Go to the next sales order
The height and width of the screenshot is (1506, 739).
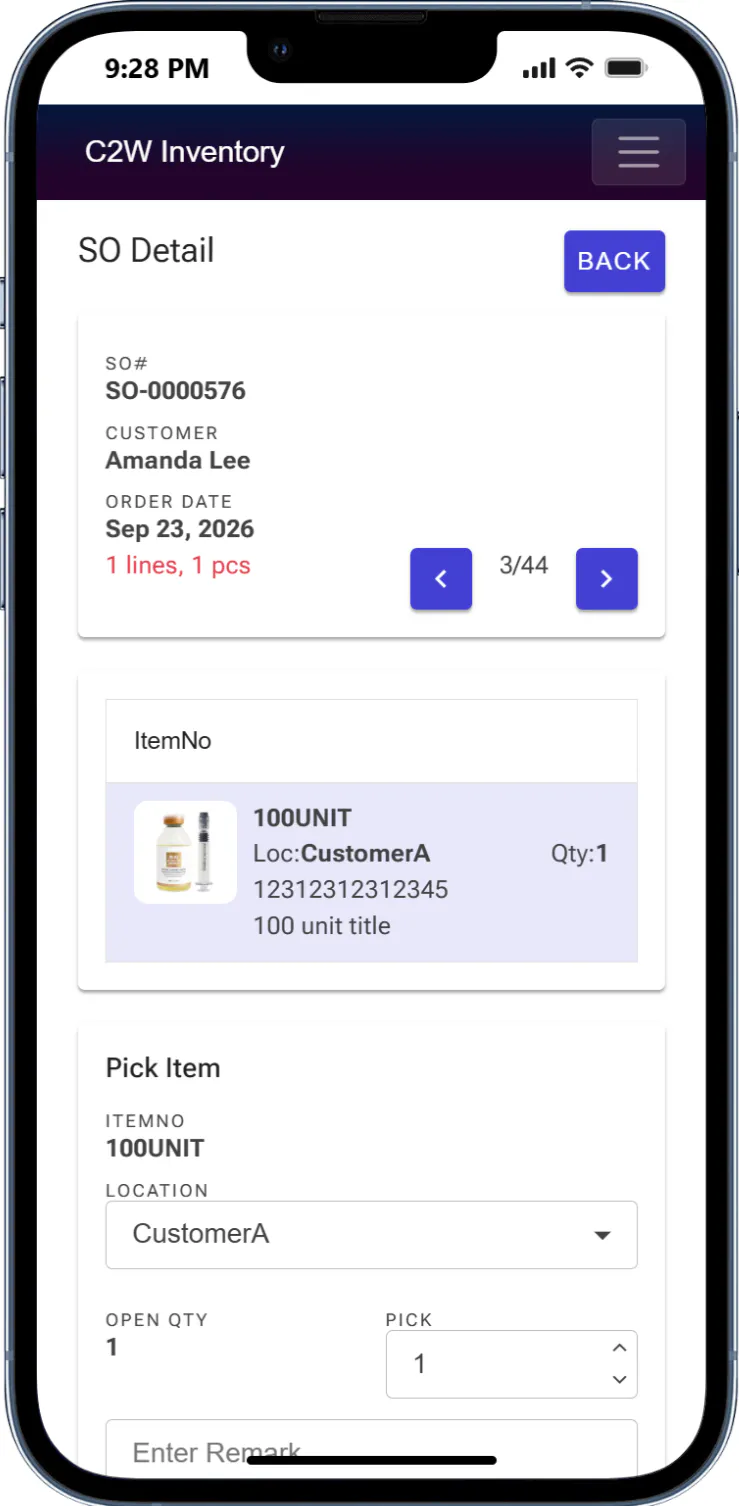[606, 578]
